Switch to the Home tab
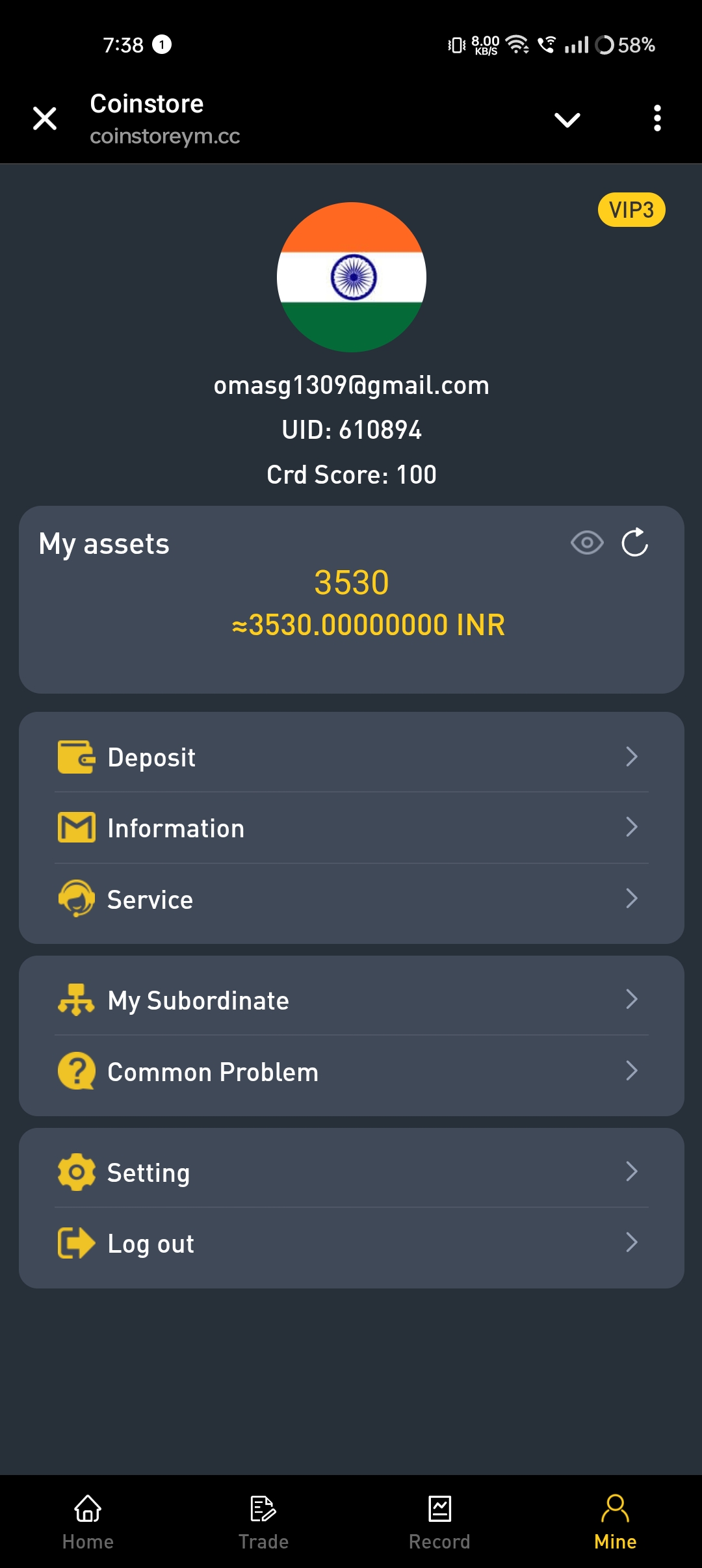Viewport: 702px width, 1568px height. pyautogui.click(x=88, y=1522)
